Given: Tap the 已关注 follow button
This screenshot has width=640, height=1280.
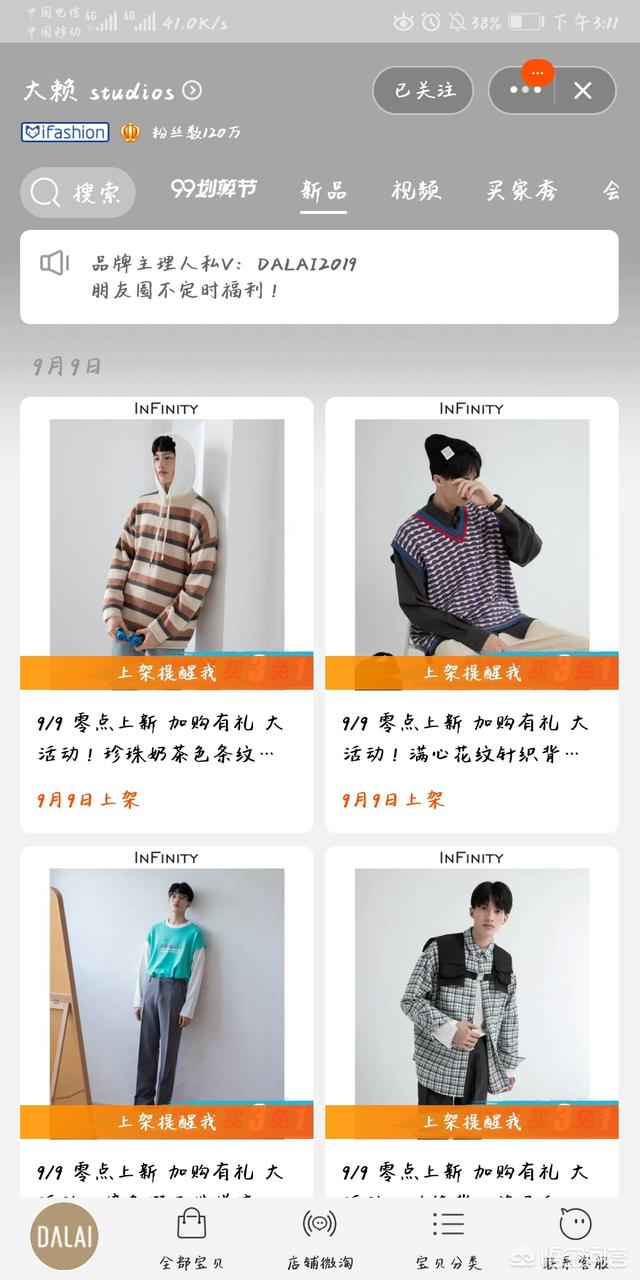Looking at the screenshot, I should tap(423, 91).
